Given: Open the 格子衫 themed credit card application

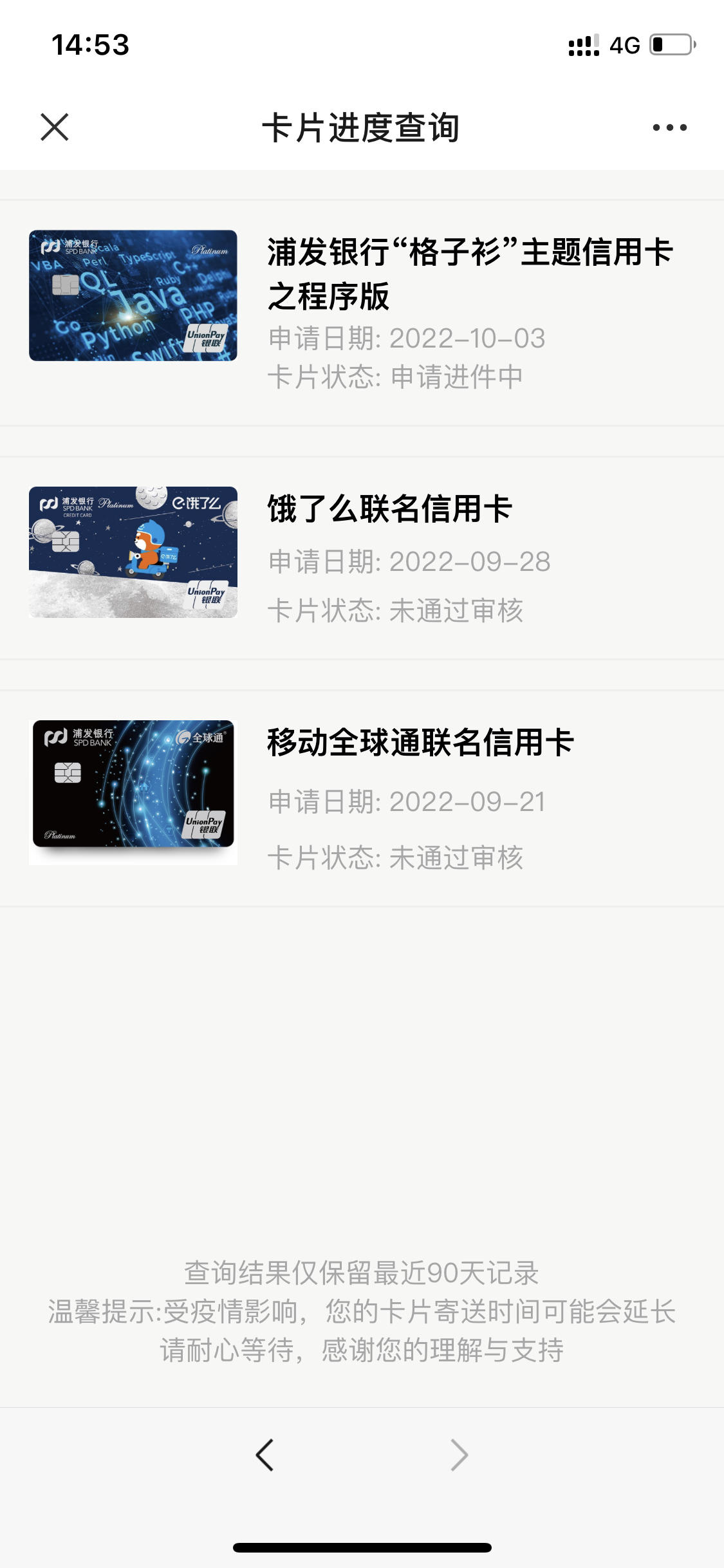Looking at the screenshot, I should click(362, 313).
